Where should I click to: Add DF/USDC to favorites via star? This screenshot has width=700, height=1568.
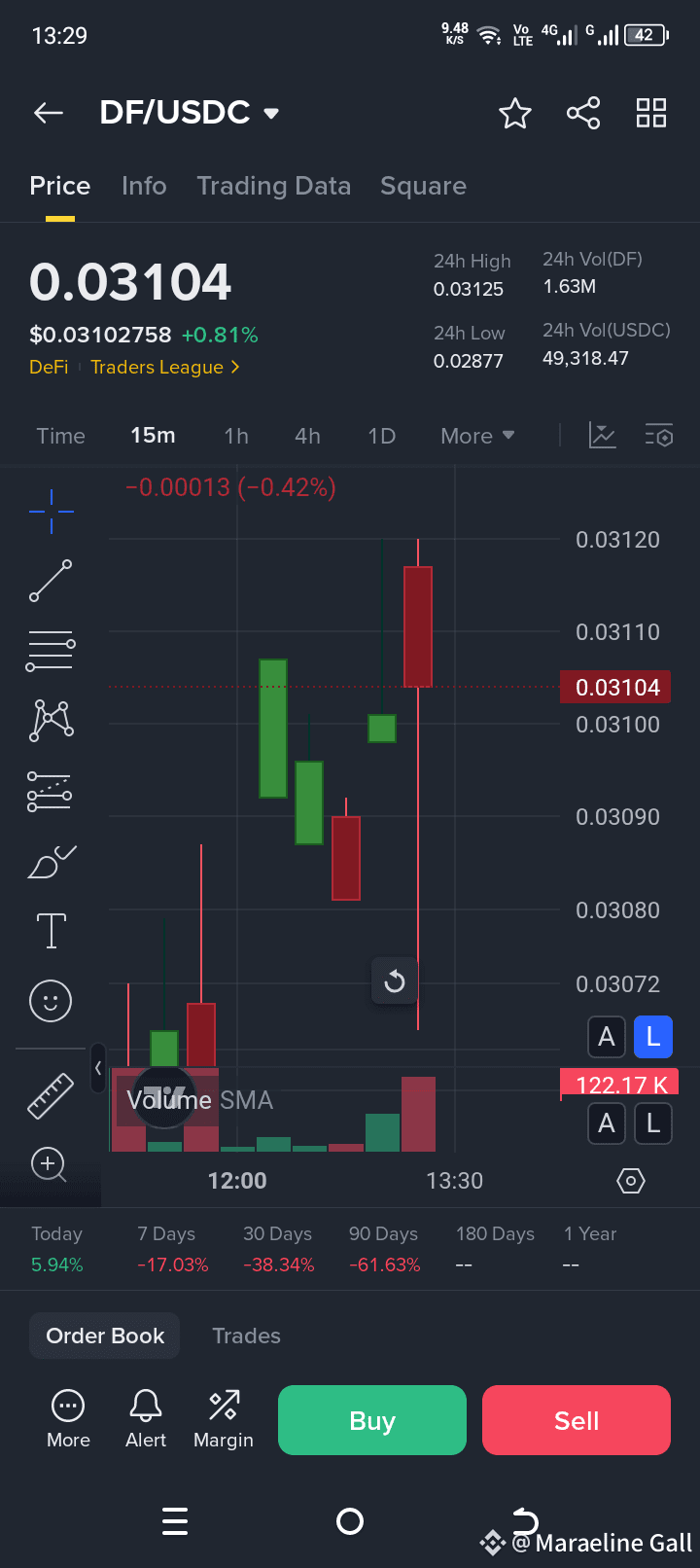tap(514, 113)
